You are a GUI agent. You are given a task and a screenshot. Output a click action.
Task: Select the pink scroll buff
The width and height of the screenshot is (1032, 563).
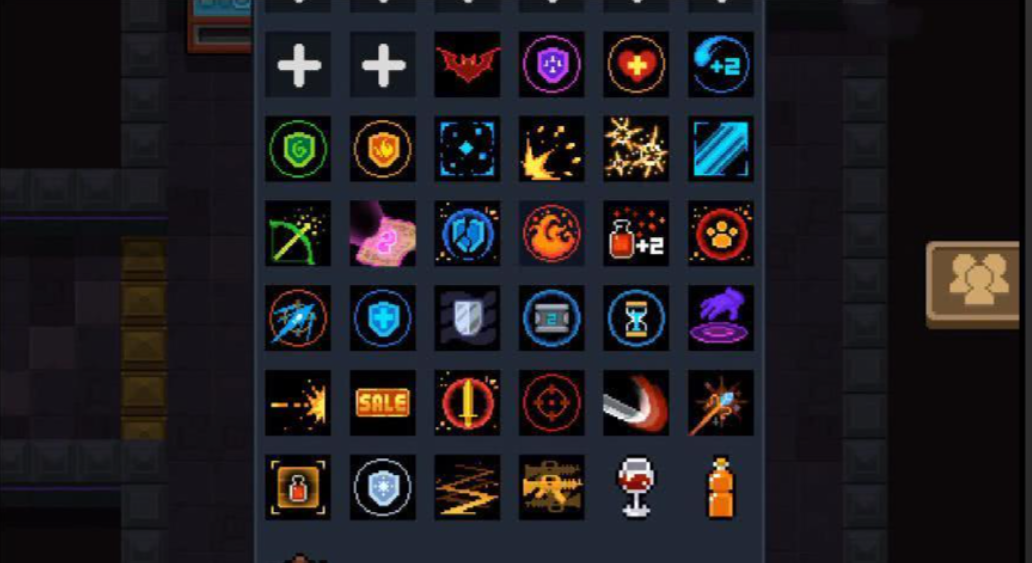(383, 234)
